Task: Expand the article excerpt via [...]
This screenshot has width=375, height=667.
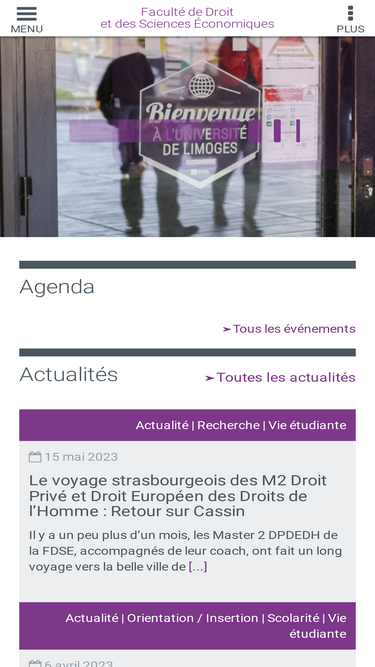Action: coord(198,567)
